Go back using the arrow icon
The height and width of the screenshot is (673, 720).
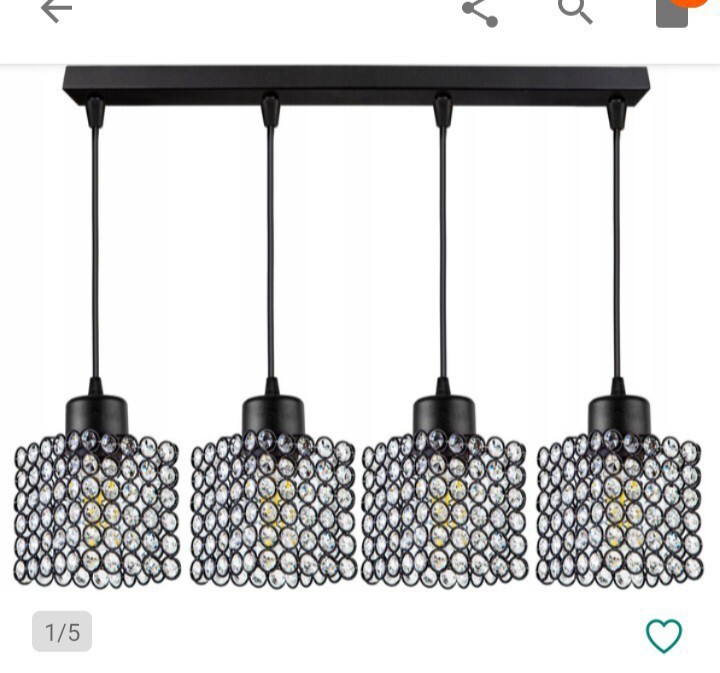click(x=56, y=10)
